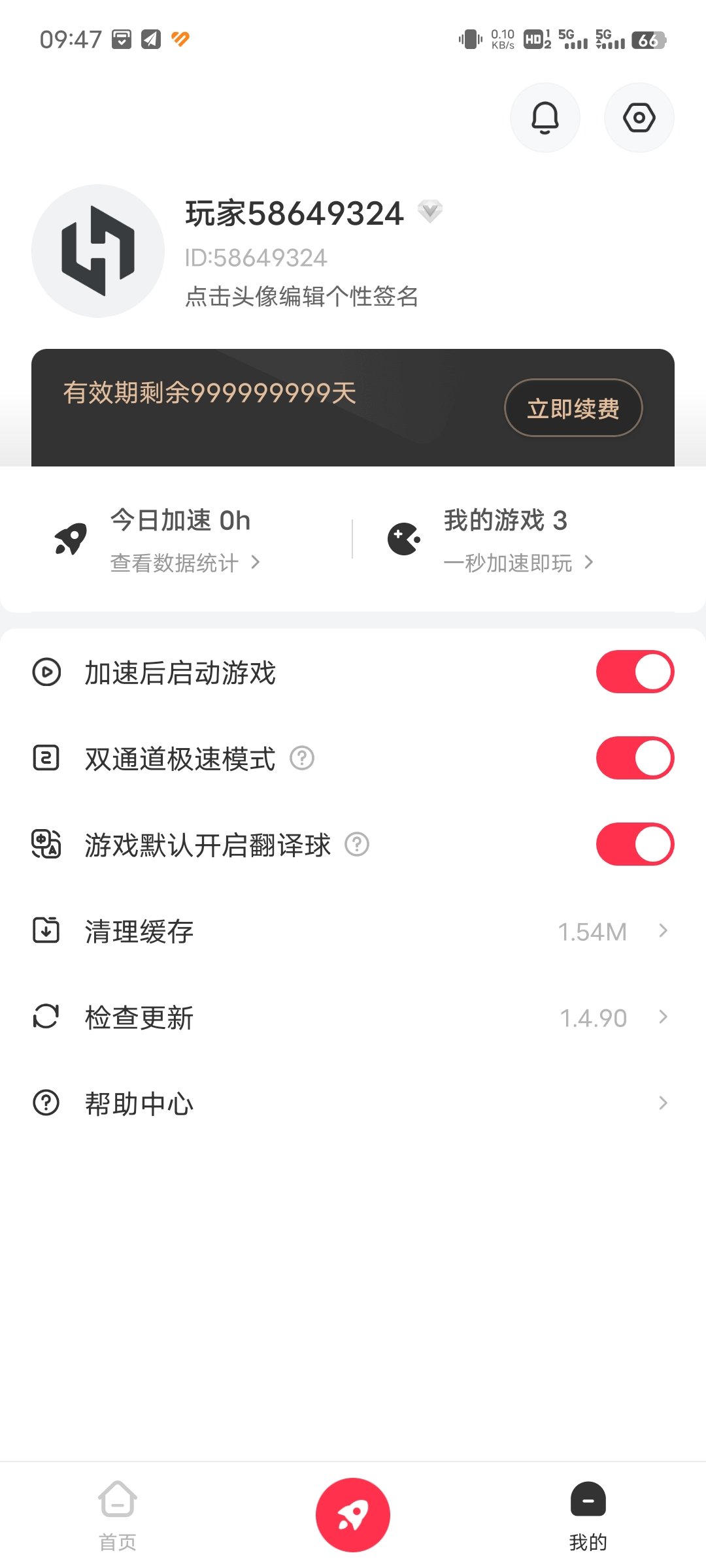The width and height of the screenshot is (706, 1568).
Task: Tap the diamond badge next to 玩家58649324
Action: point(429,211)
